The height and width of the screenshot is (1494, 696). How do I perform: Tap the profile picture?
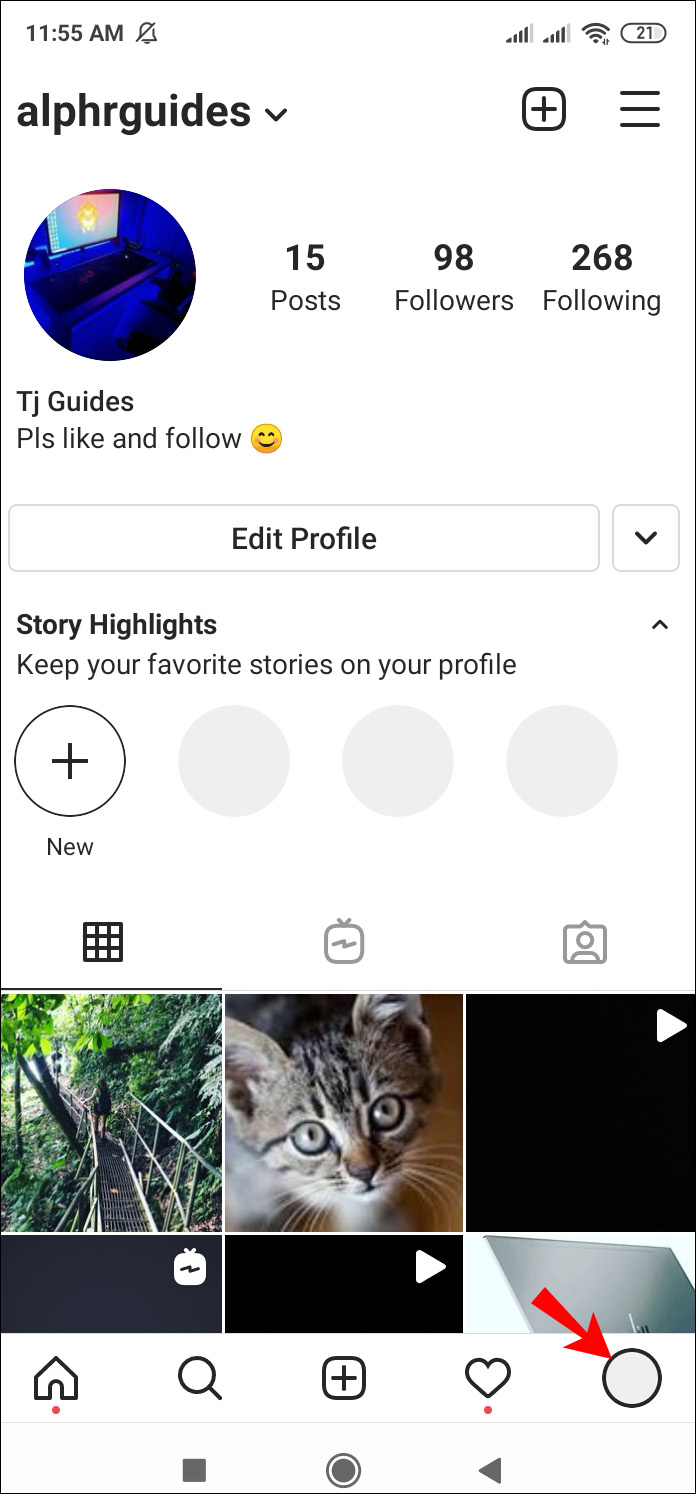(x=110, y=274)
